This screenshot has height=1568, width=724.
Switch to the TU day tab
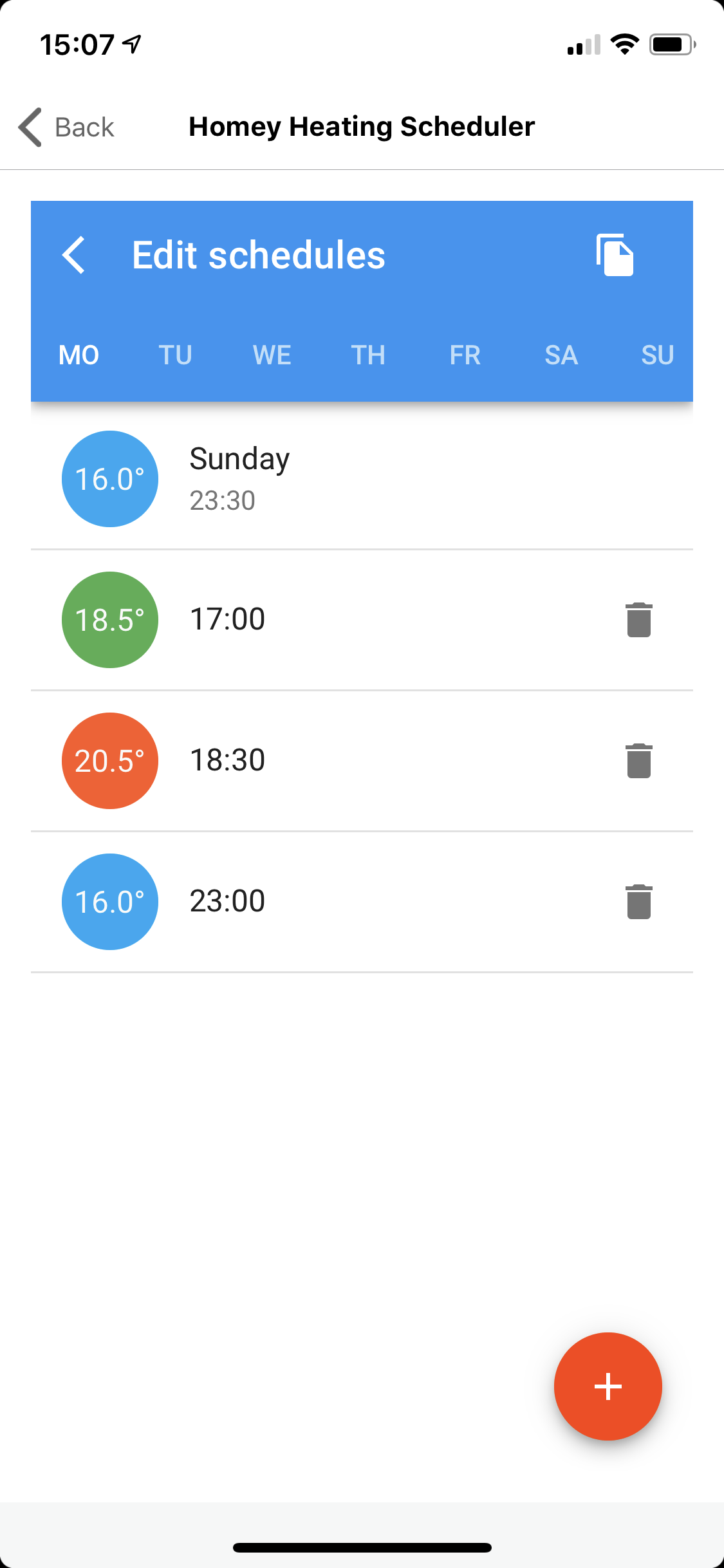(x=175, y=355)
